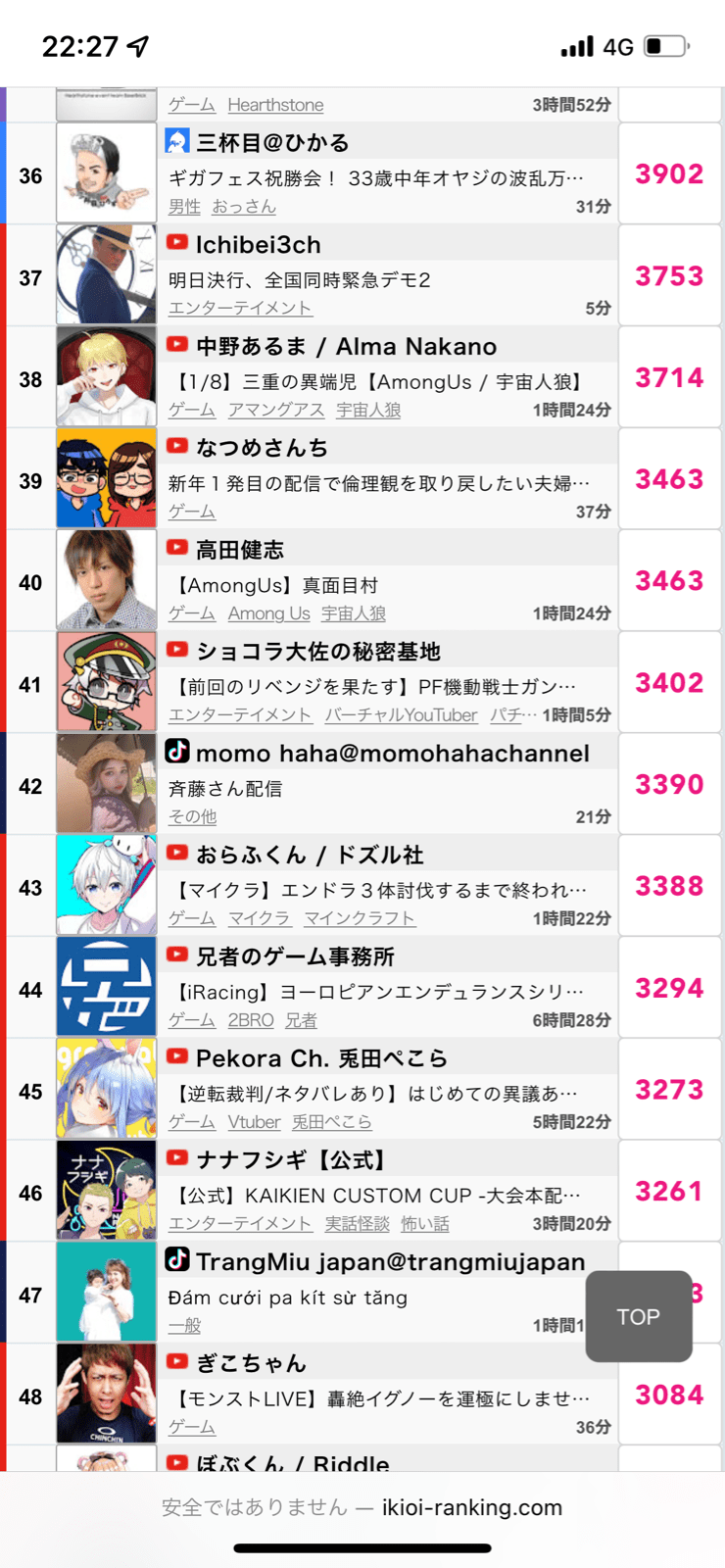The image size is (725, 1568).
Task: Select the バーチャルYouTuber tag
Action: [x=401, y=715]
